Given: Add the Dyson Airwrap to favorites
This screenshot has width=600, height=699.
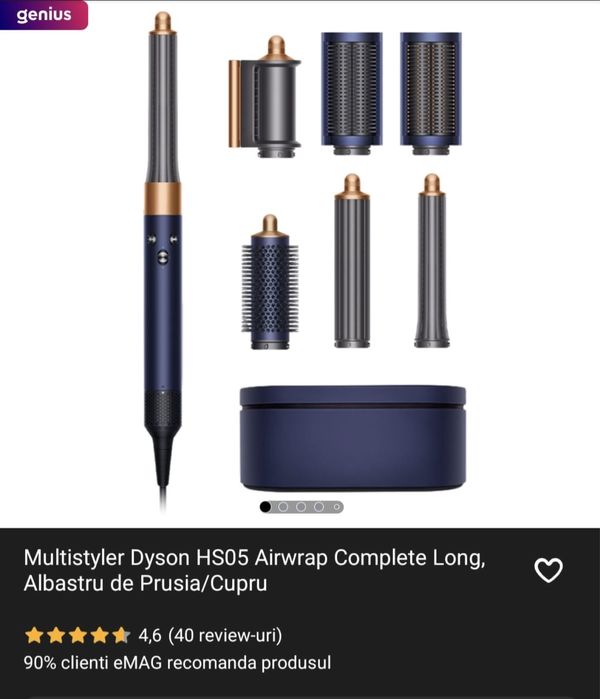Looking at the screenshot, I should click(548, 570).
